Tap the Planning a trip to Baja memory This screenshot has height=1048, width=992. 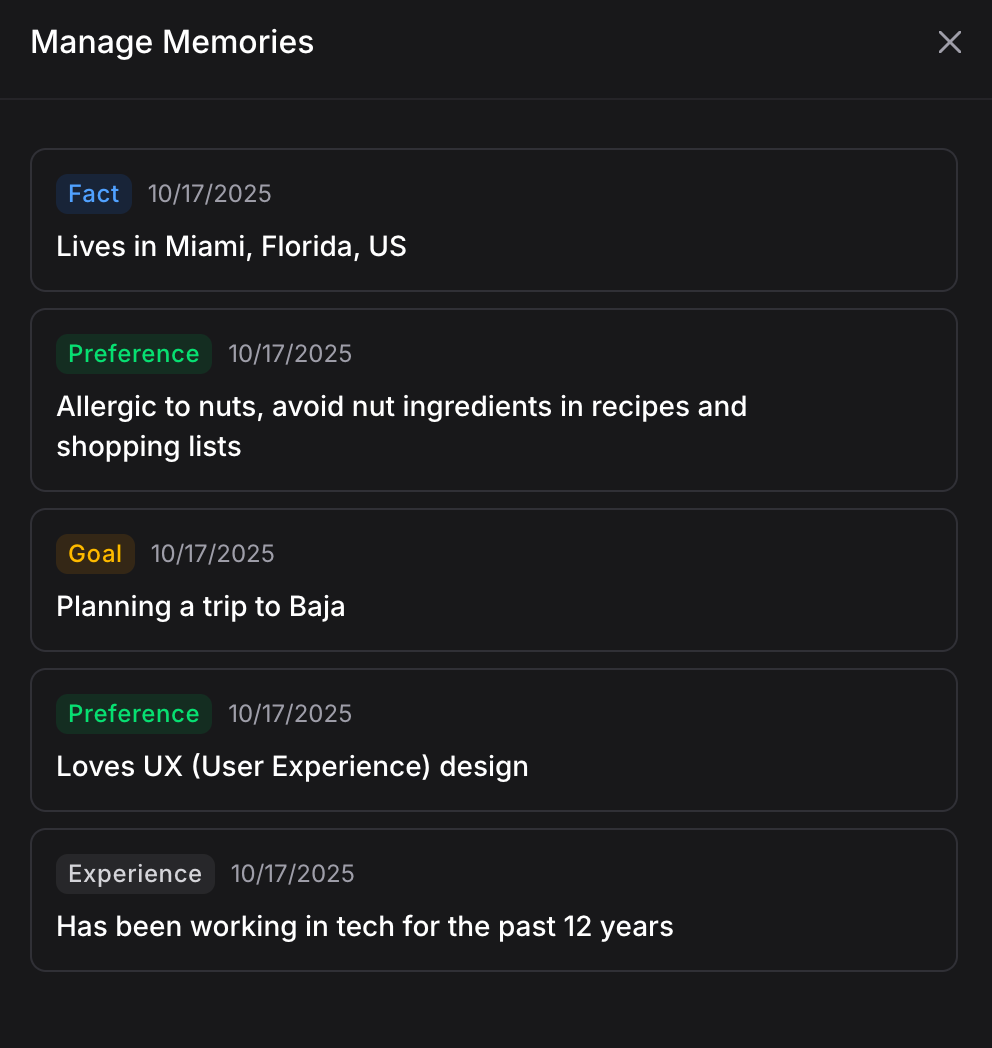493,580
